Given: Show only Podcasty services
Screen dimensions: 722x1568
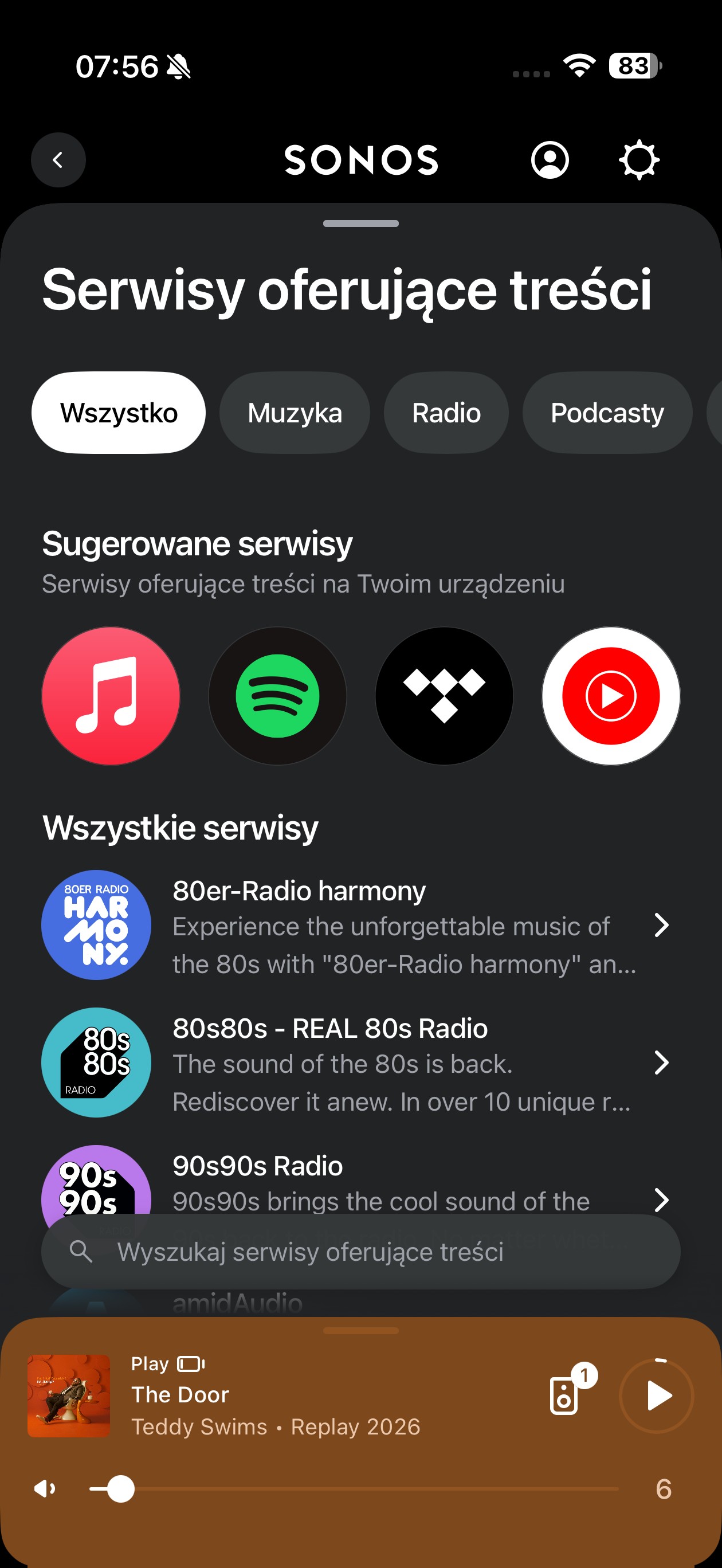Looking at the screenshot, I should click(607, 413).
